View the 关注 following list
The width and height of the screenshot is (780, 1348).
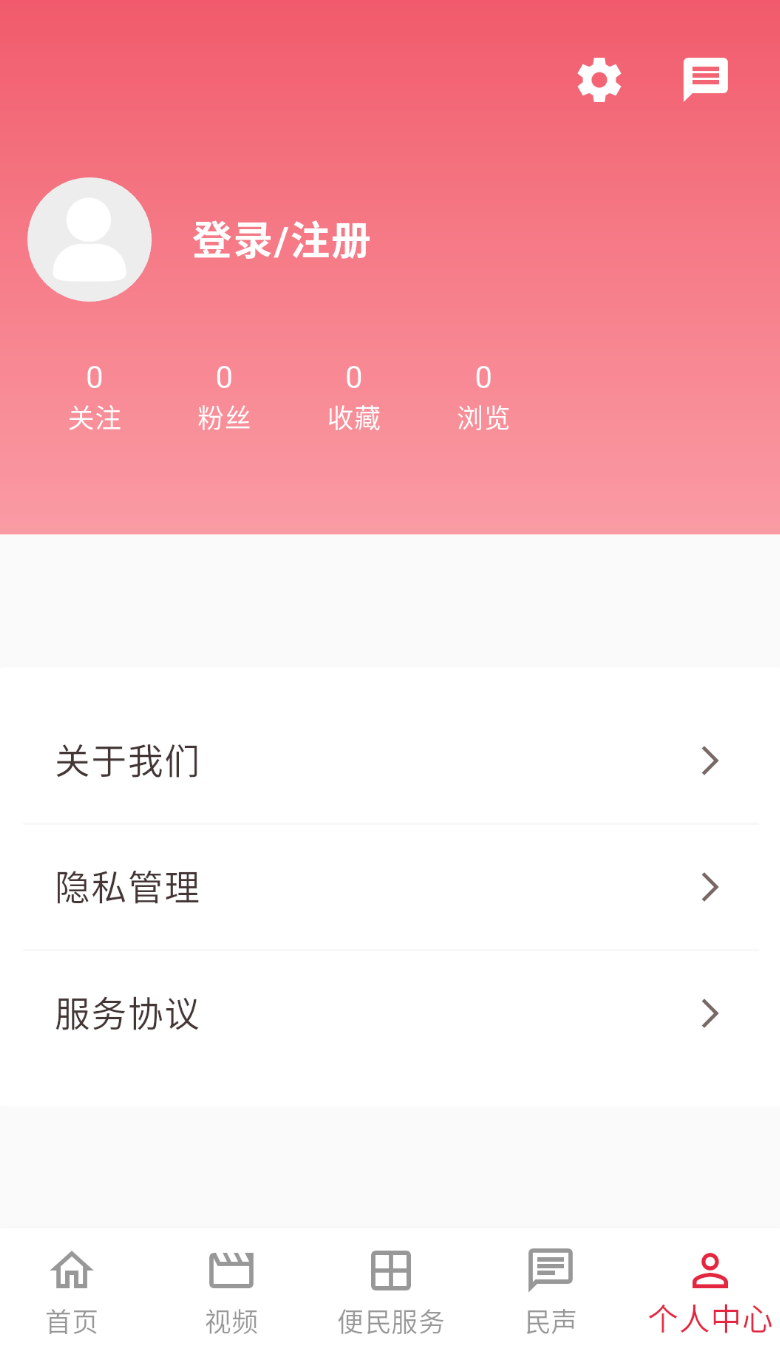[x=95, y=398]
